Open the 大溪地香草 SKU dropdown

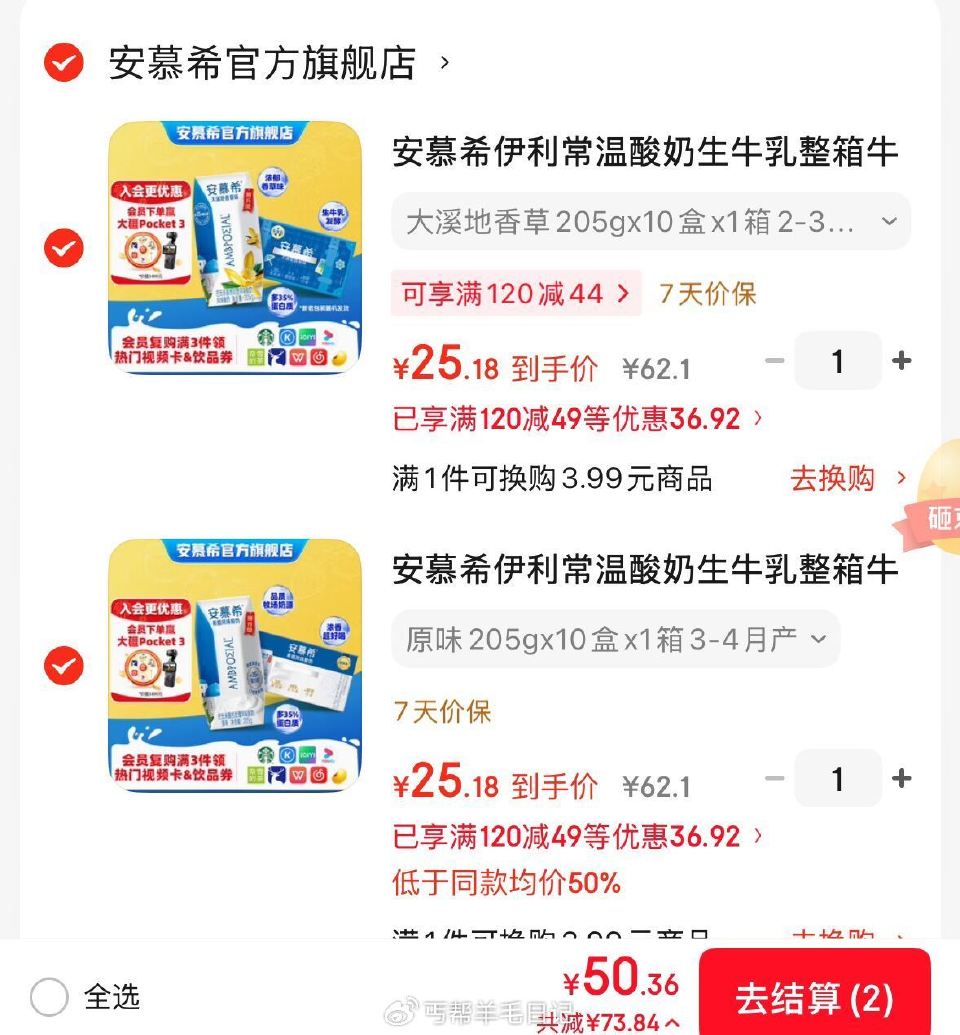[647, 222]
